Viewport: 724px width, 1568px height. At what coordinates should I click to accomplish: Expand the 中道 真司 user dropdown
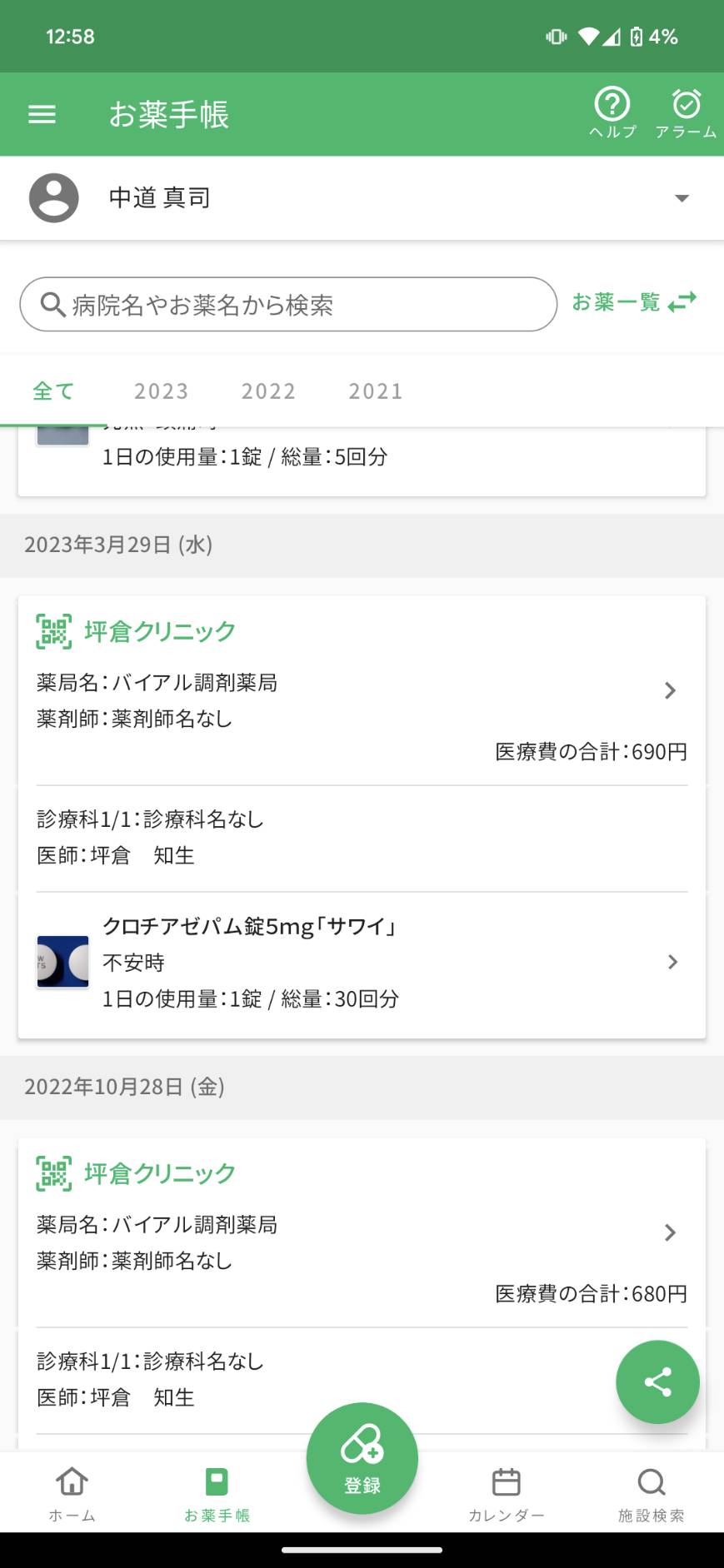(x=362, y=198)
